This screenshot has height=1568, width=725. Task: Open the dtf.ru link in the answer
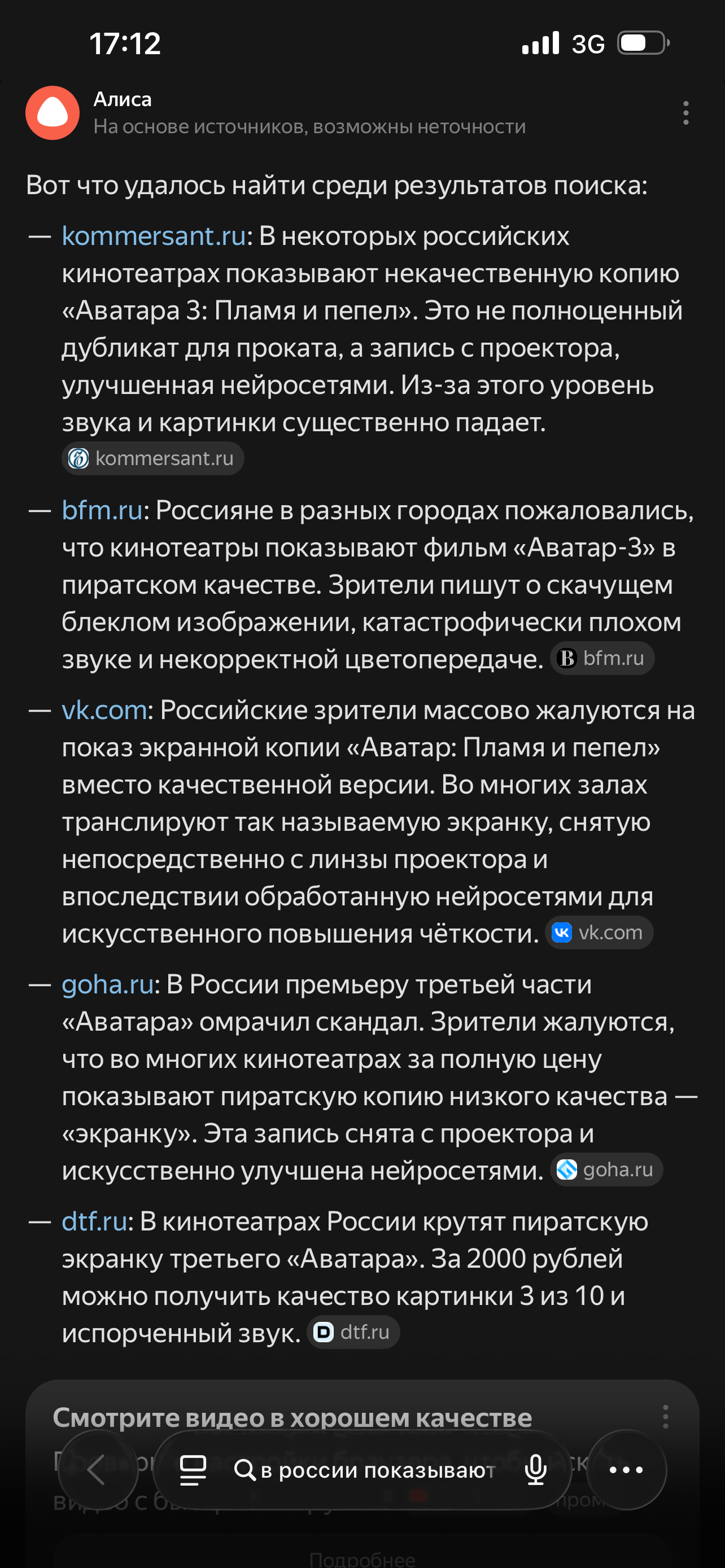tap(94, 1221)
